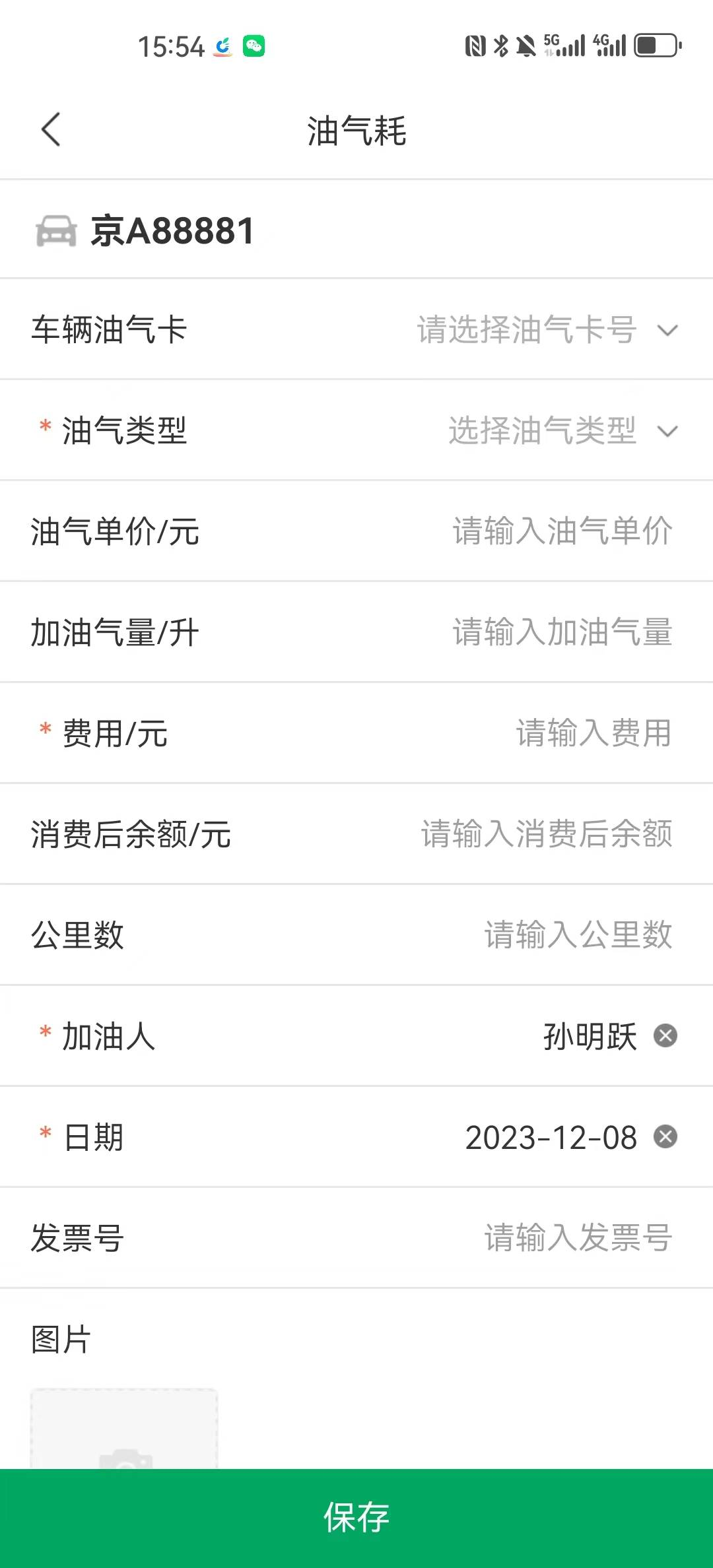
Task: Change the 加油人 selection 孙明跃
Action: click(590, 1036)
